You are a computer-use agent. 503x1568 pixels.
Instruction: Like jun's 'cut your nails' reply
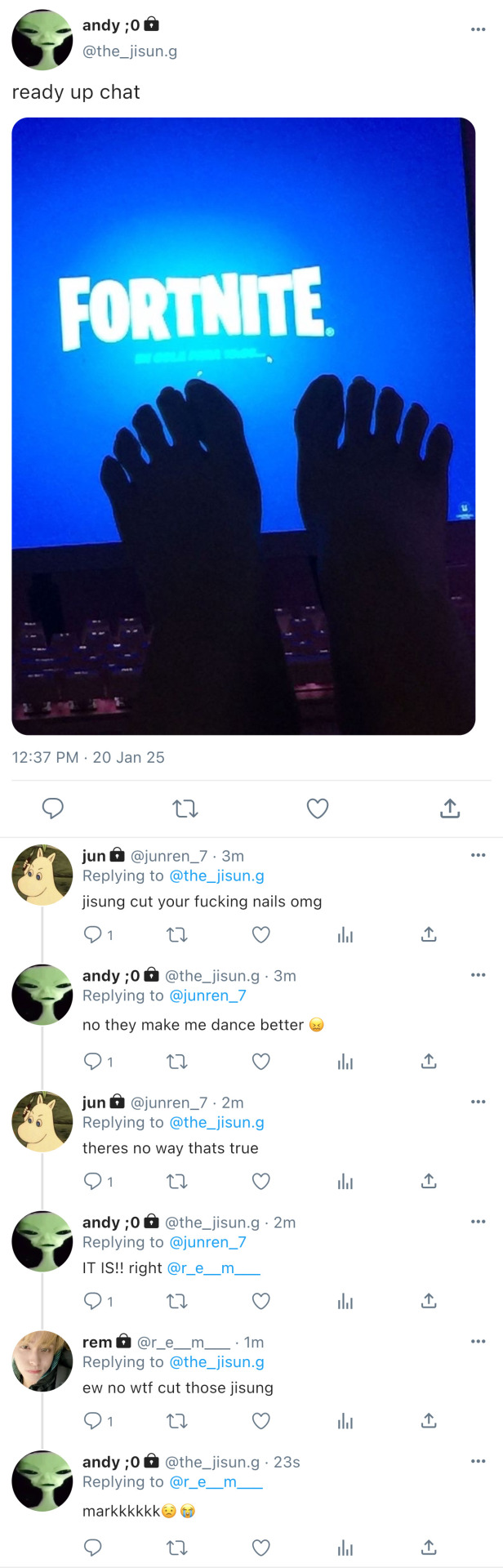(x=261, y=934)
